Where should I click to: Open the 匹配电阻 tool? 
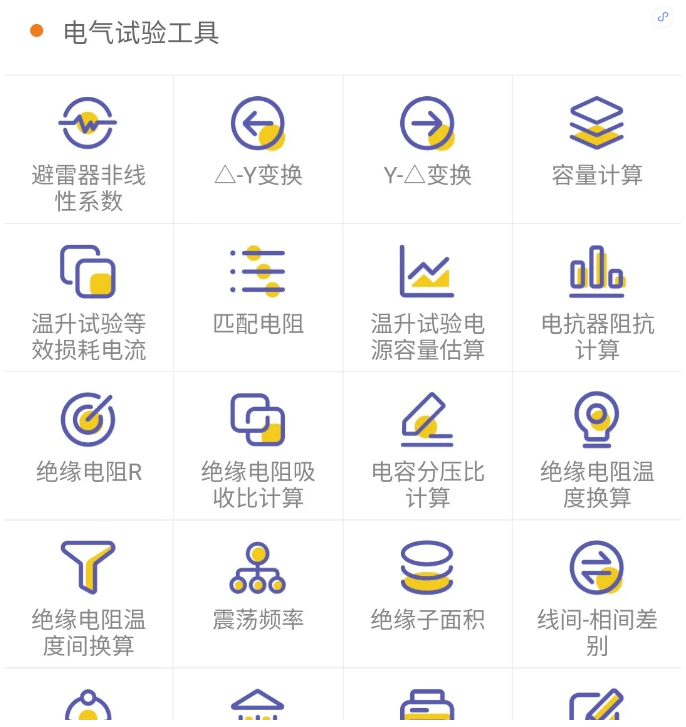(x=258, y=296)
